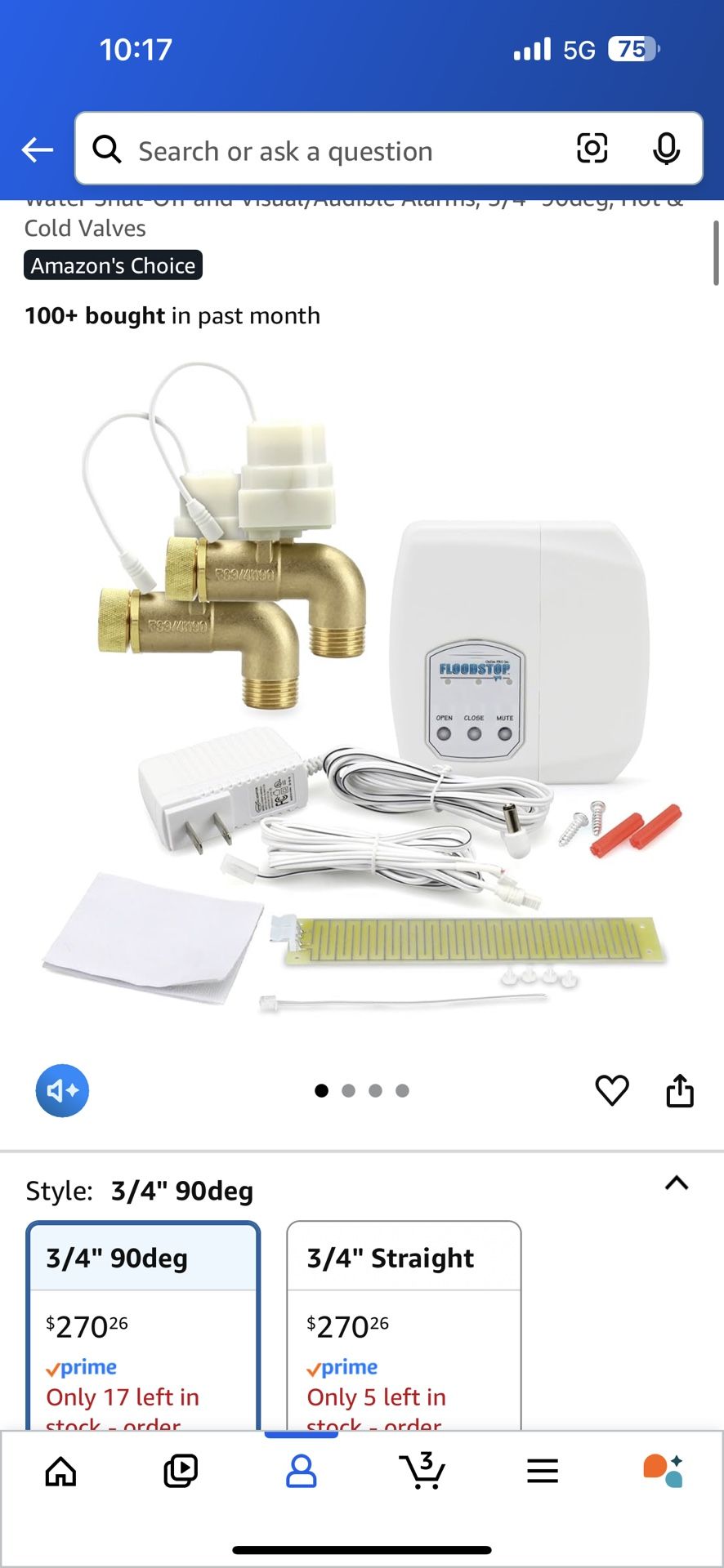Go back using the arrow
Image resolution: width=724 pixels, height=1568 pixels.
pyautogui.click(x=38, y=149)
